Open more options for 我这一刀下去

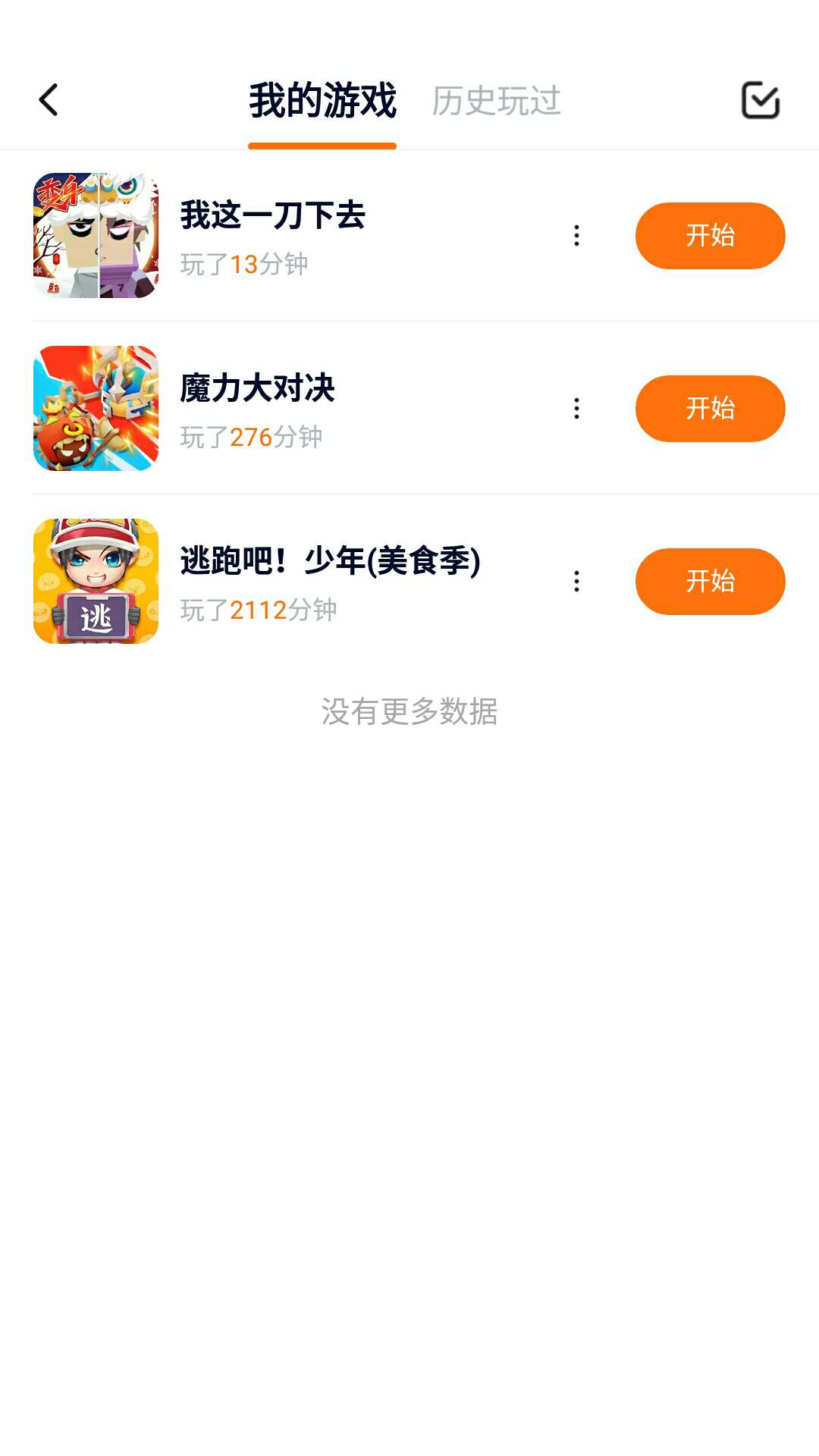(577, 236)
